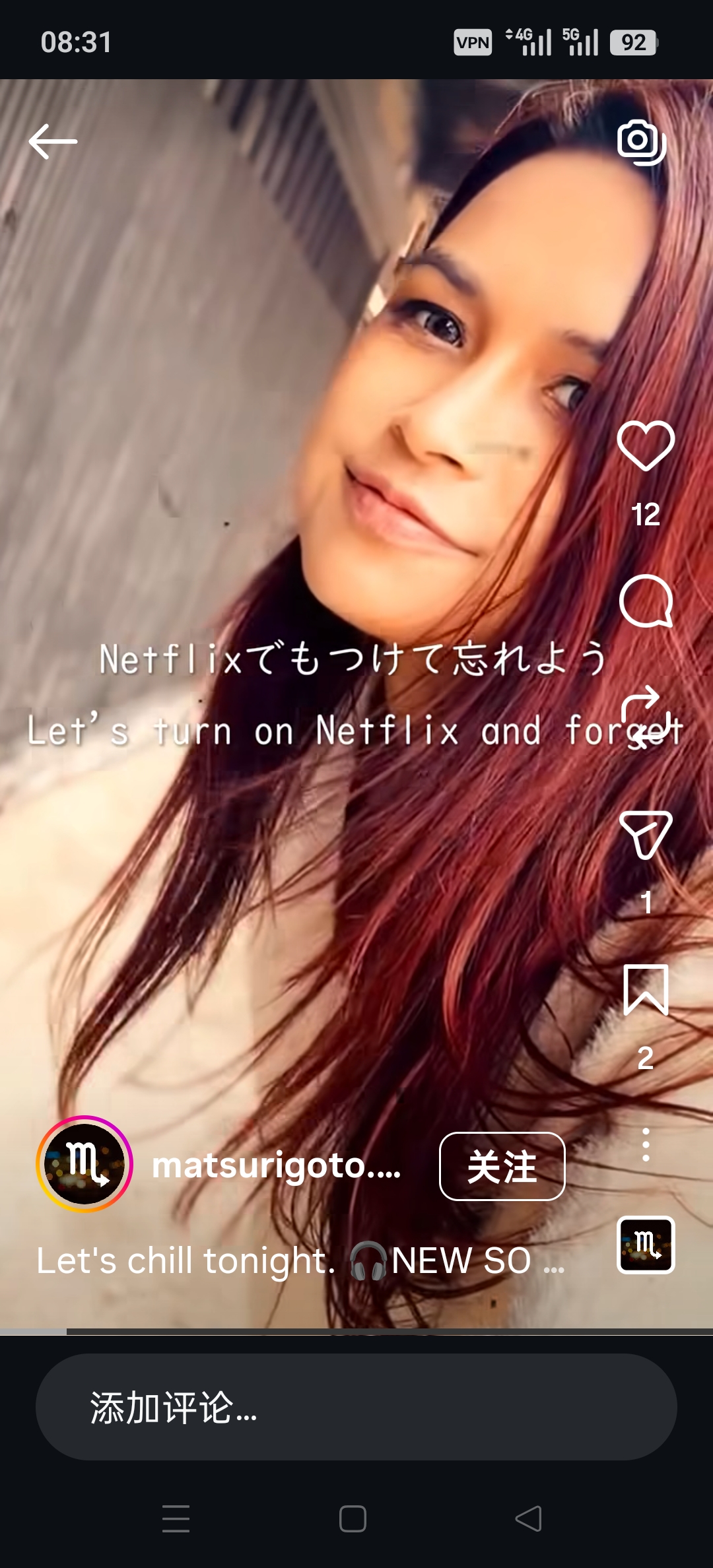
Task: Open the comments bubble
Action: tap(646, 601)
